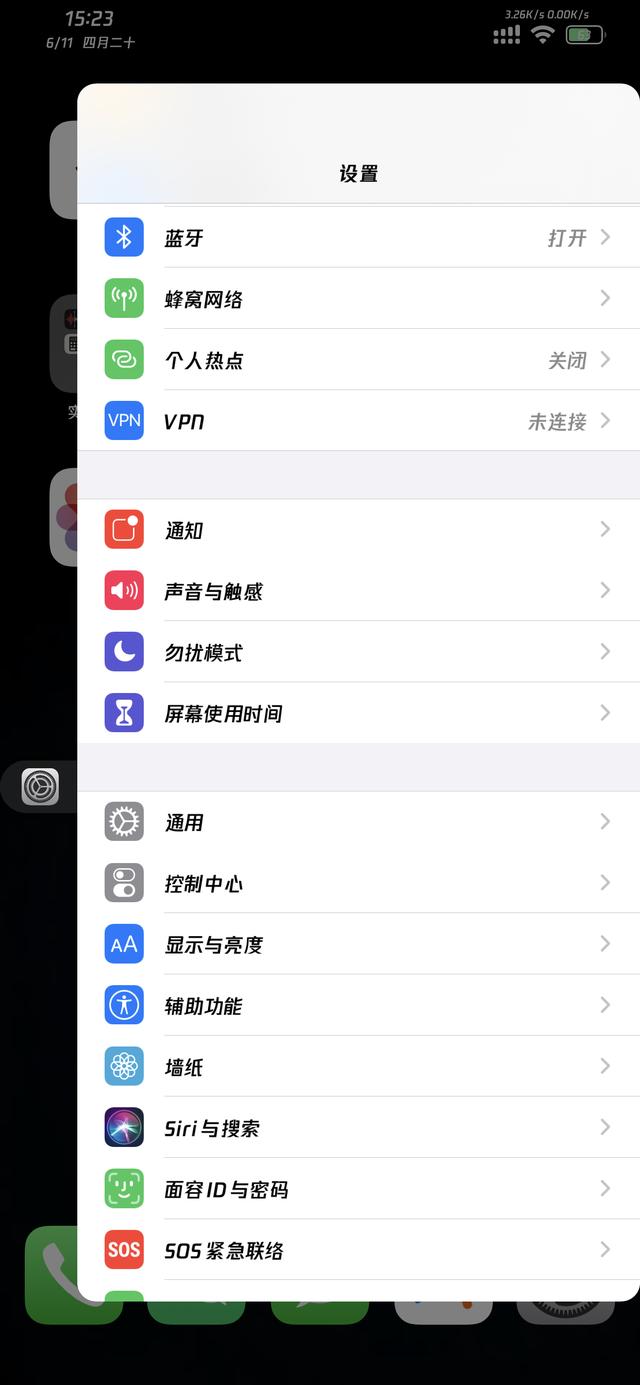
Task: Open 通知 notifications settings
Action: [360, 530]
